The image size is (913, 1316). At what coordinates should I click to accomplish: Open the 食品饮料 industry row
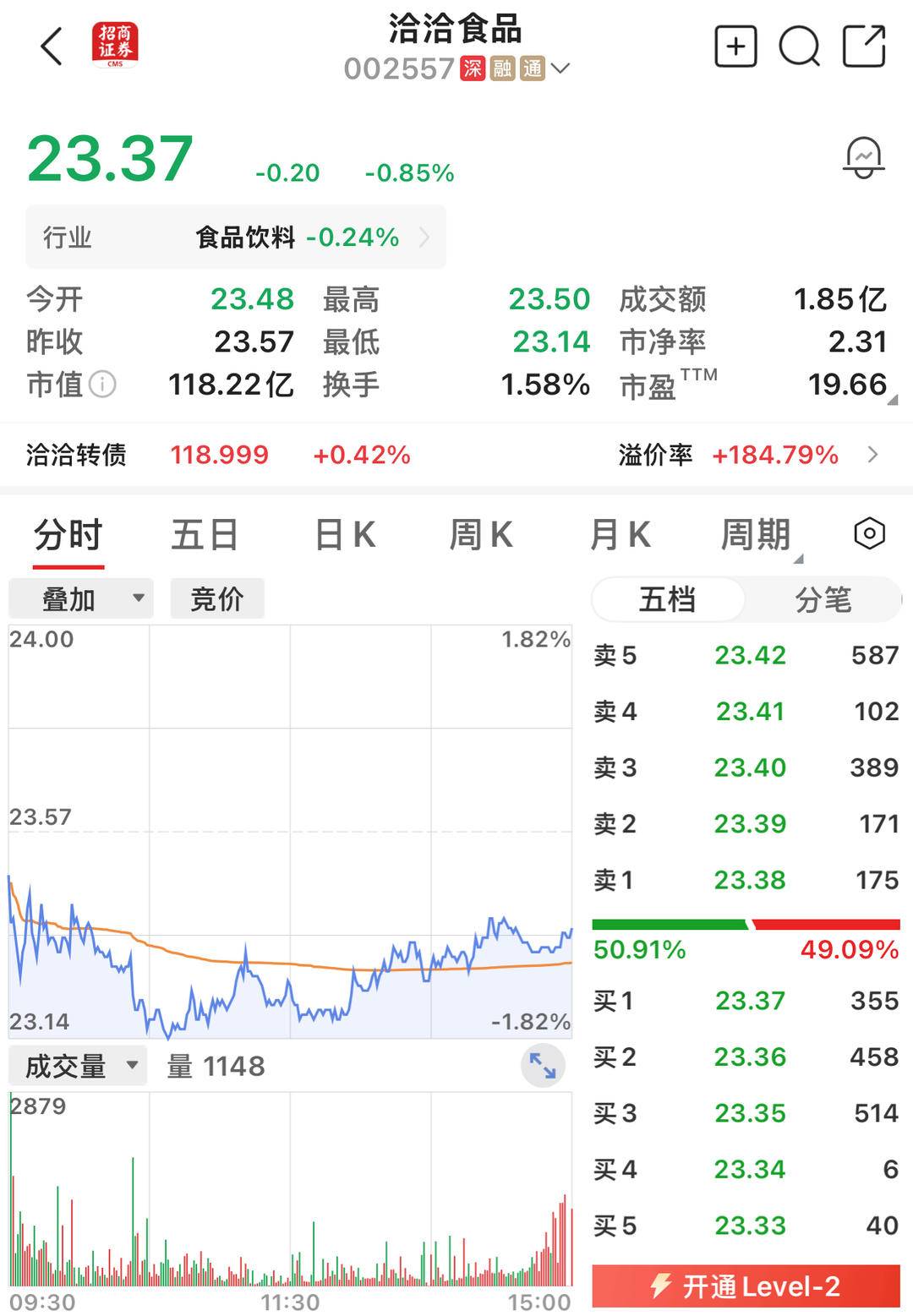[x=236, y=238]
